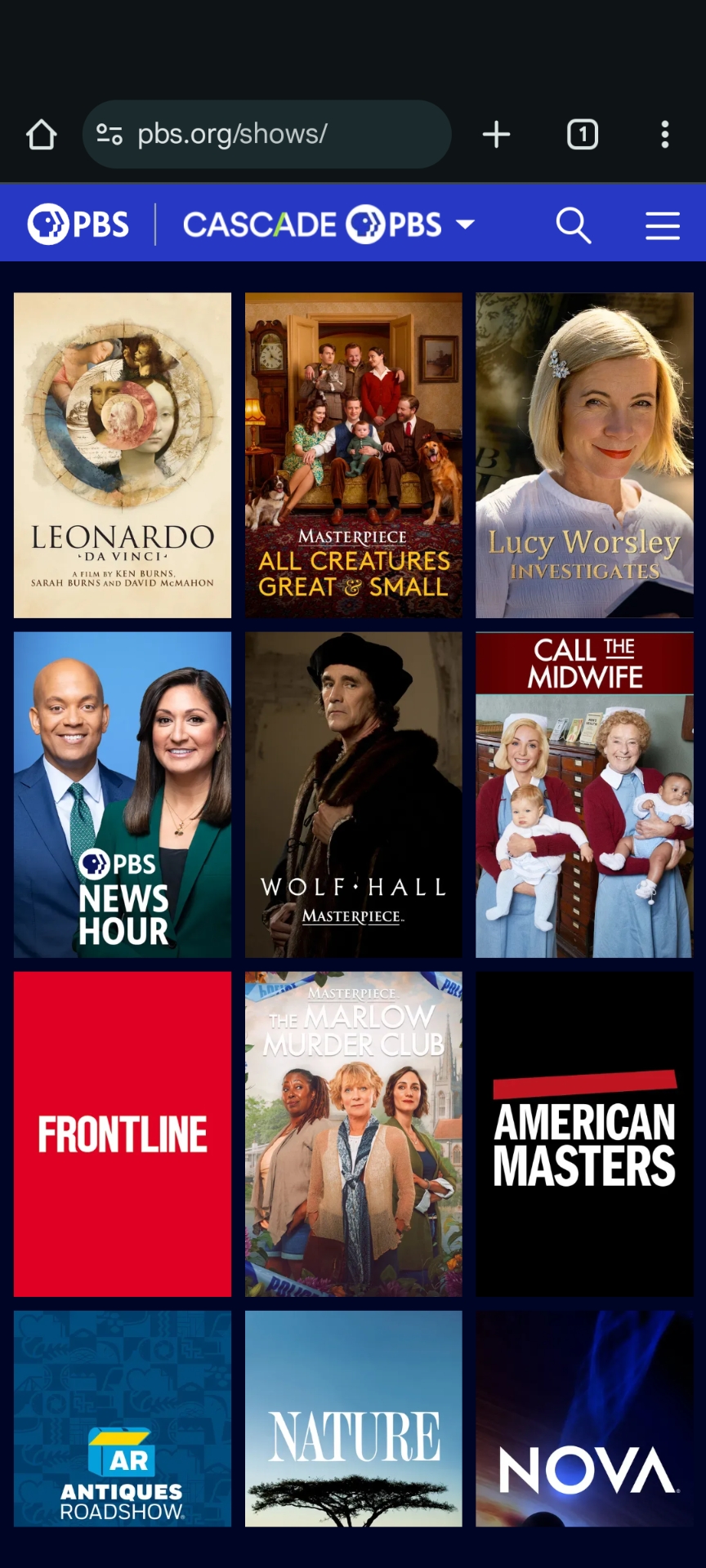Open All Creatures Great & Small
This screenshot has width=706, height=1568.
click(353, 455)
